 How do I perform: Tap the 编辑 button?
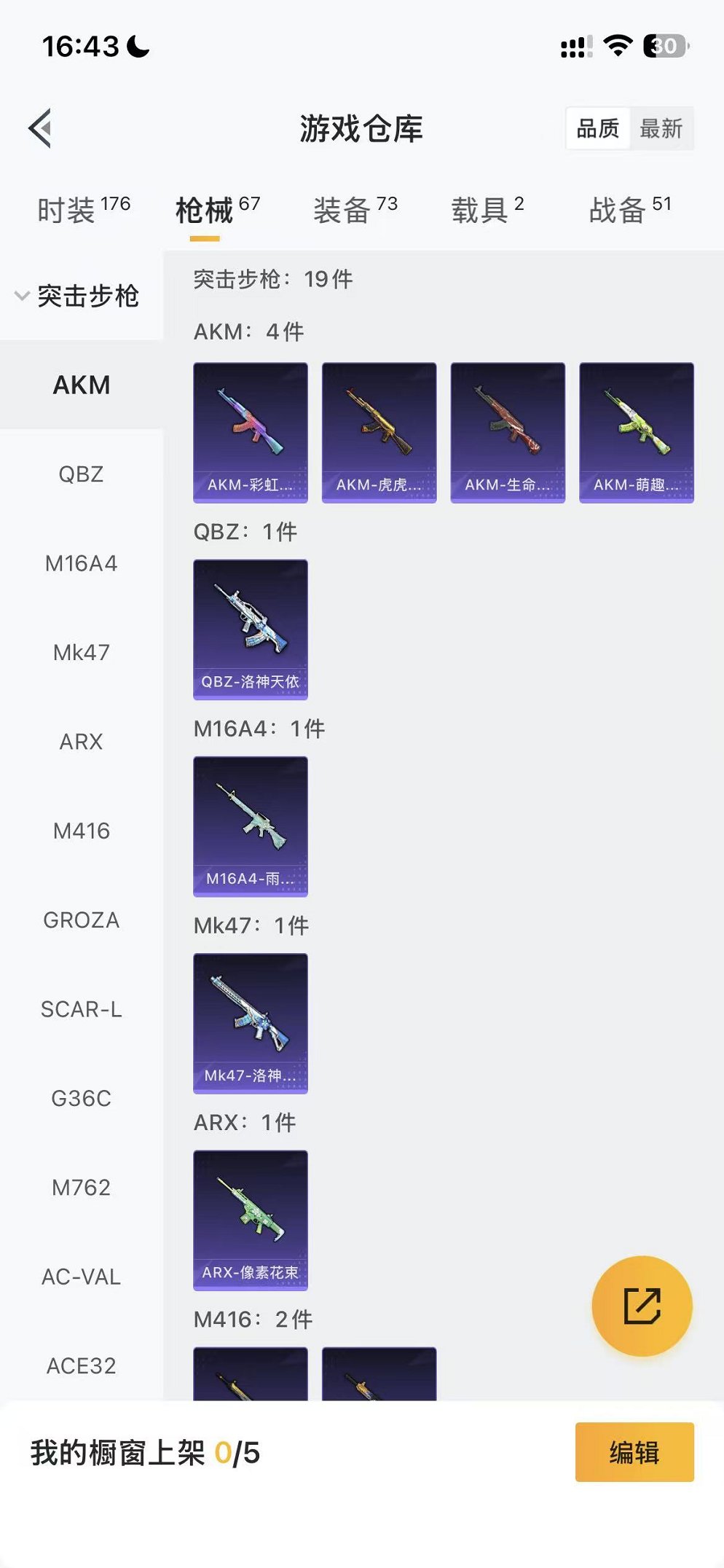pos(634,1452)
